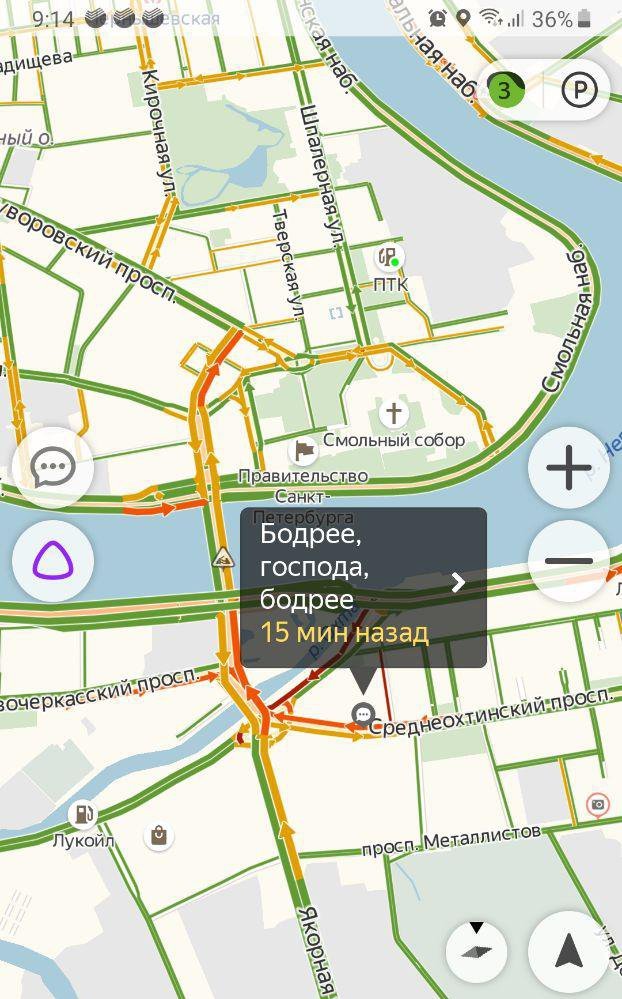
Task: Open the Правительство Санкт-Петербурга flag marker
Action: tap(303, 451)
